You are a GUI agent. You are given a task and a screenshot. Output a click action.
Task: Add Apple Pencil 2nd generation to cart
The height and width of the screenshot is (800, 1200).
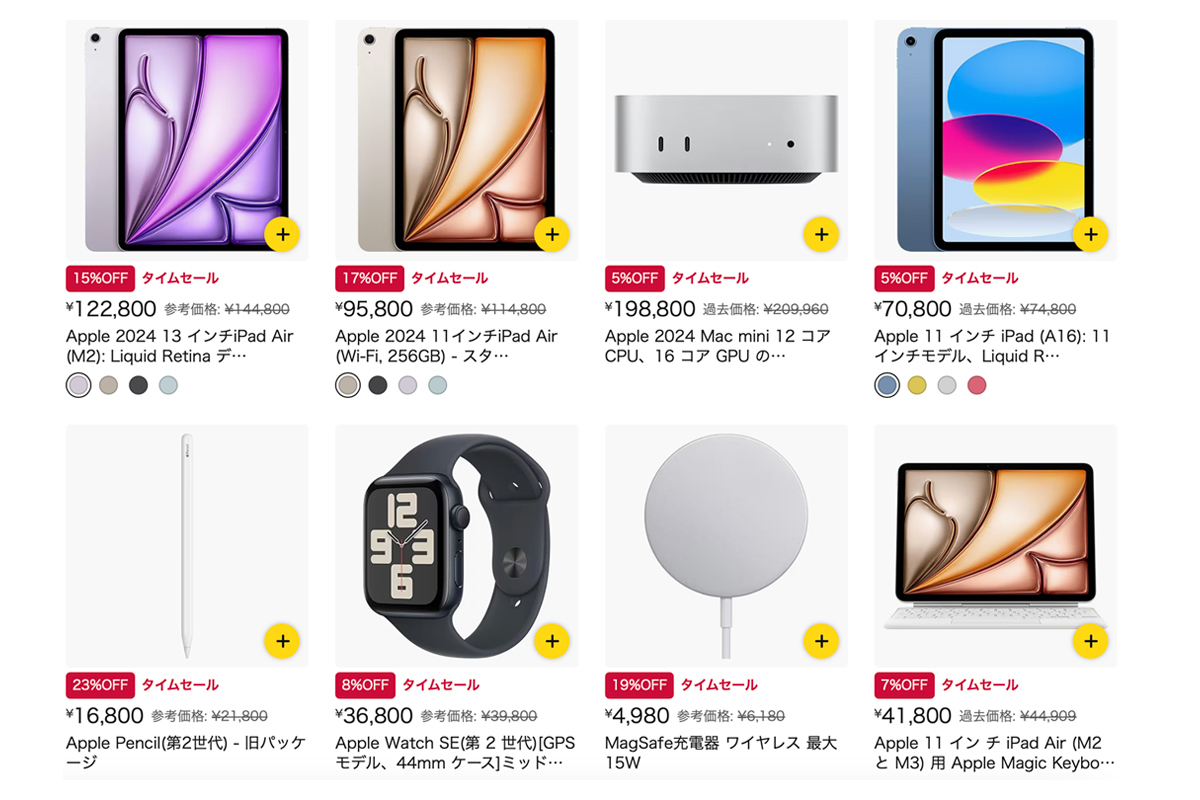coord(282,641)
